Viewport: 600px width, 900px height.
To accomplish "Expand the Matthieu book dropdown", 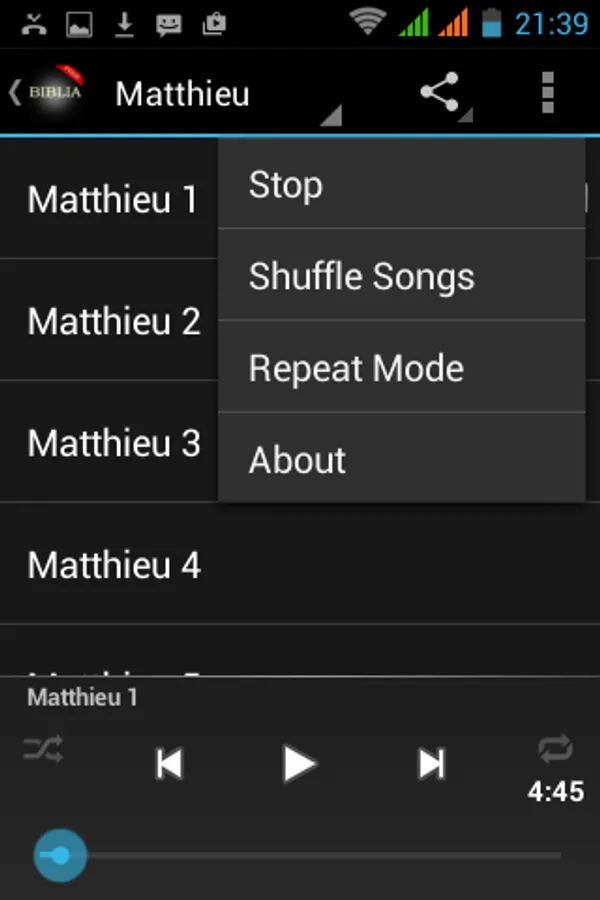I will pyautogui.click(x=225, y=94).
